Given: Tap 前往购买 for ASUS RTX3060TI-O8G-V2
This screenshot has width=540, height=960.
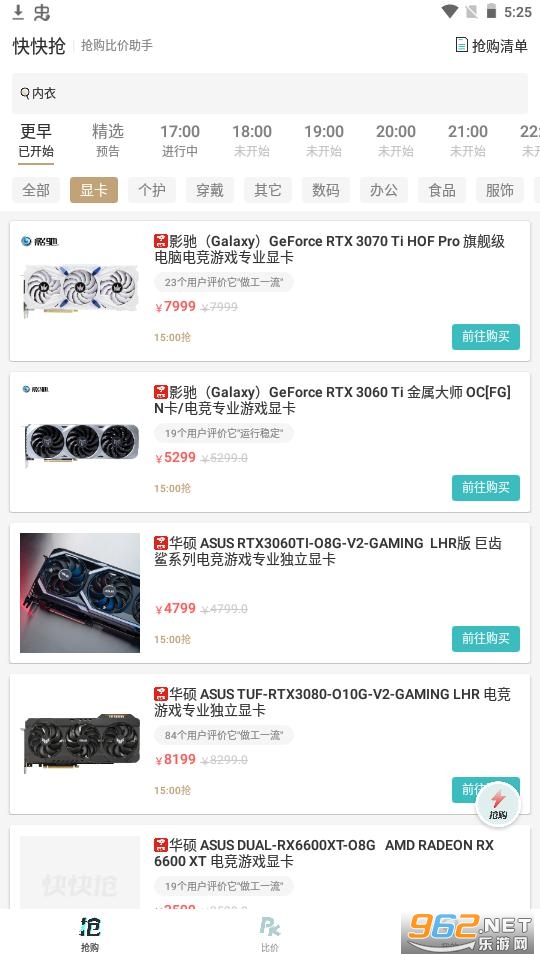Looking at the screenshot, I should tap(486, 639).
